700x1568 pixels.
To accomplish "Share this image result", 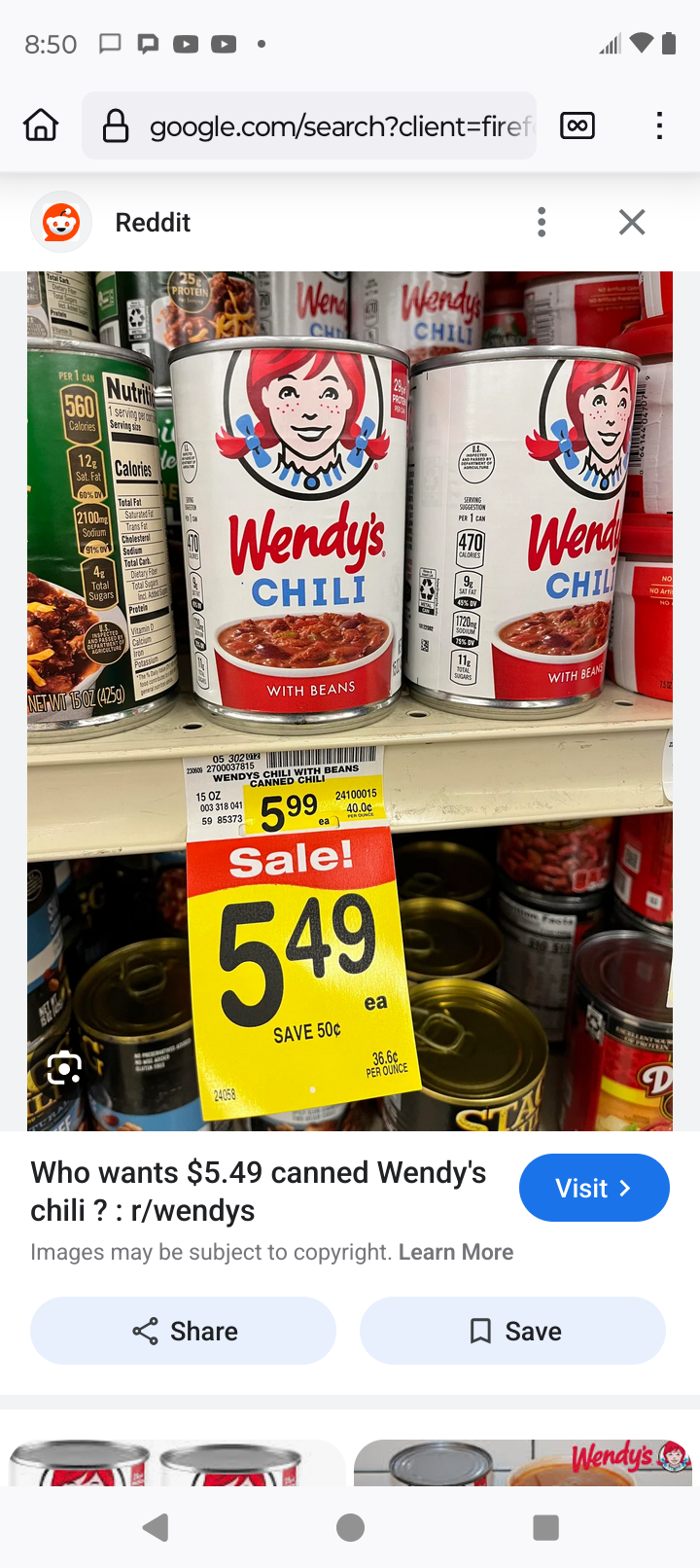I will [x=183, y=1331].
